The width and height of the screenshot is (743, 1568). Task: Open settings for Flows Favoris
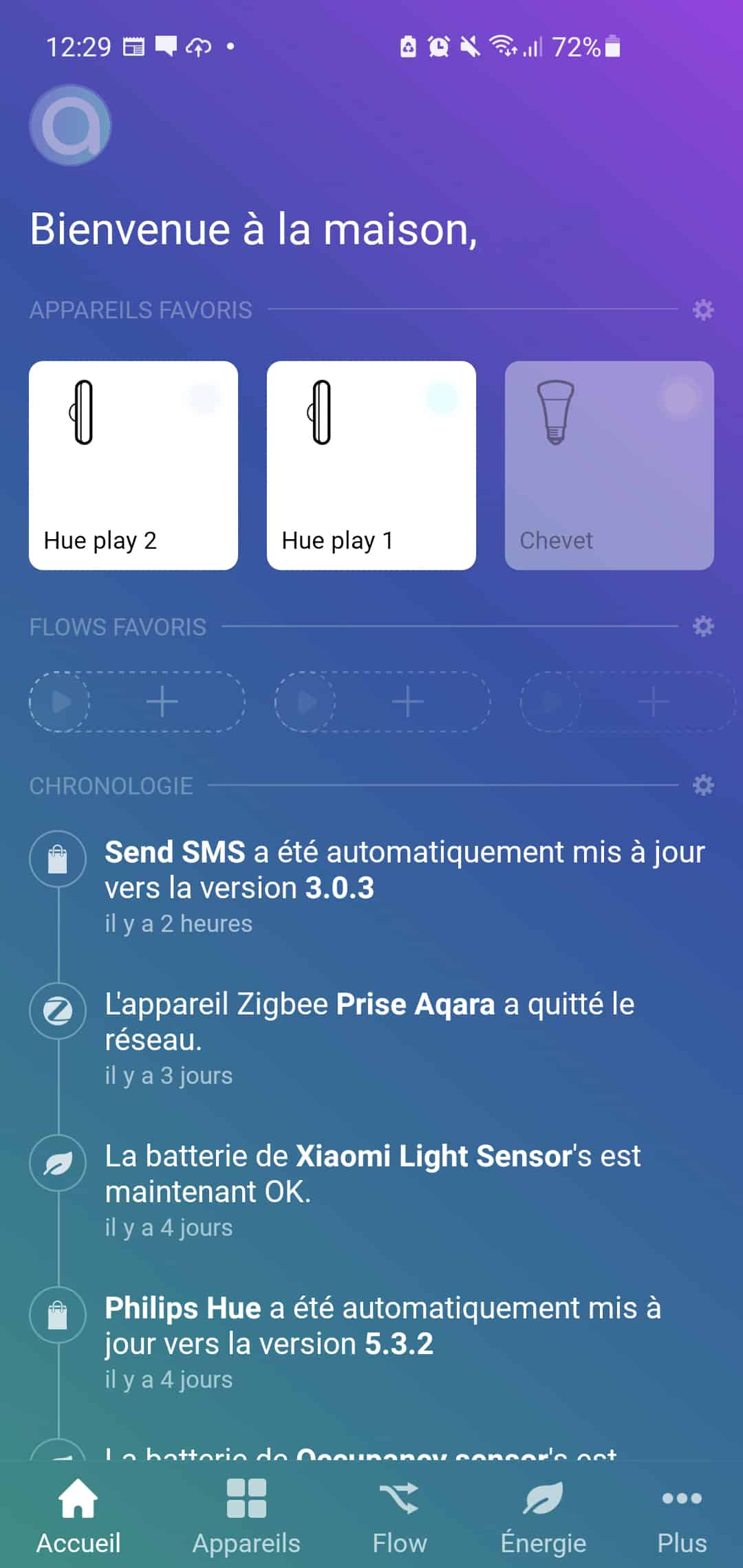702,627
